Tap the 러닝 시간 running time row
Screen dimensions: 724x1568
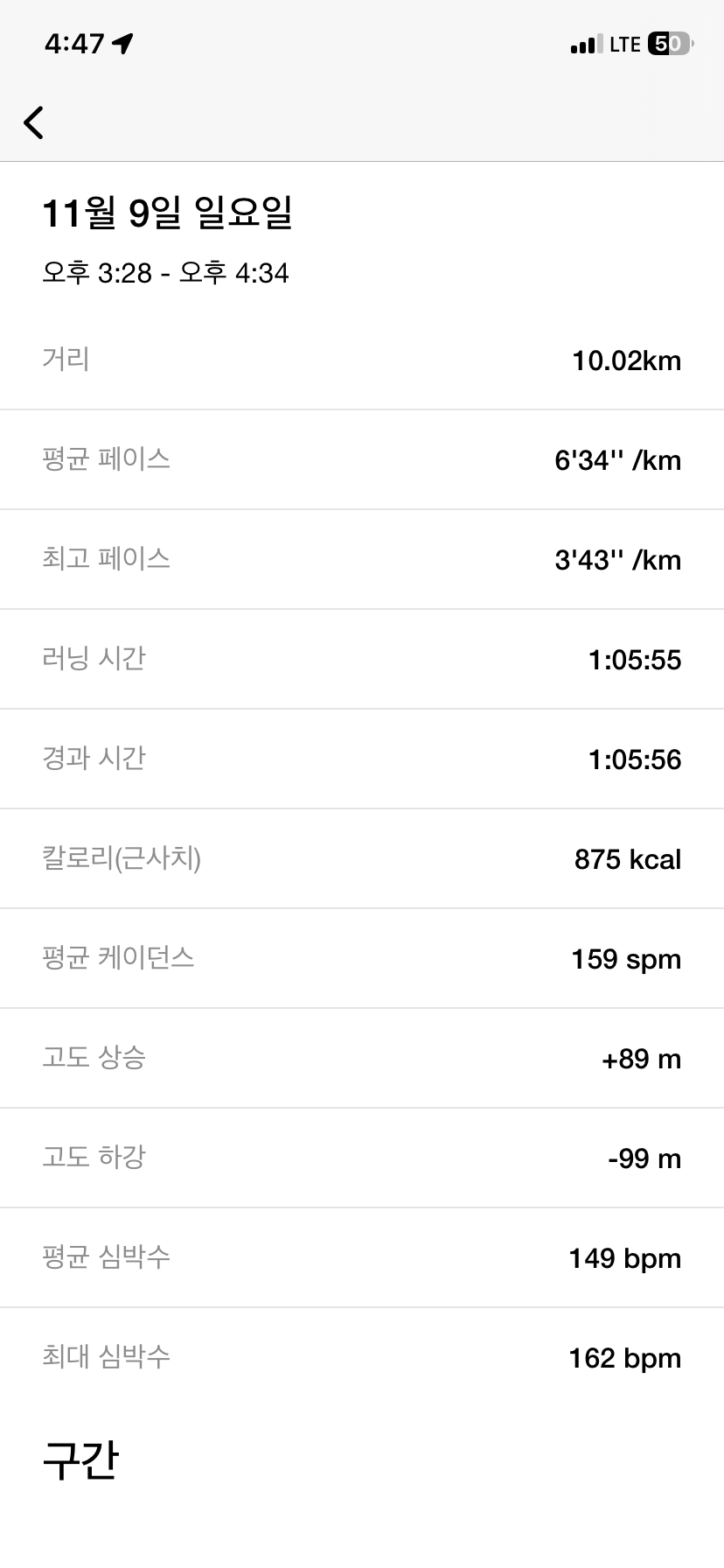[x=362, y=659]
